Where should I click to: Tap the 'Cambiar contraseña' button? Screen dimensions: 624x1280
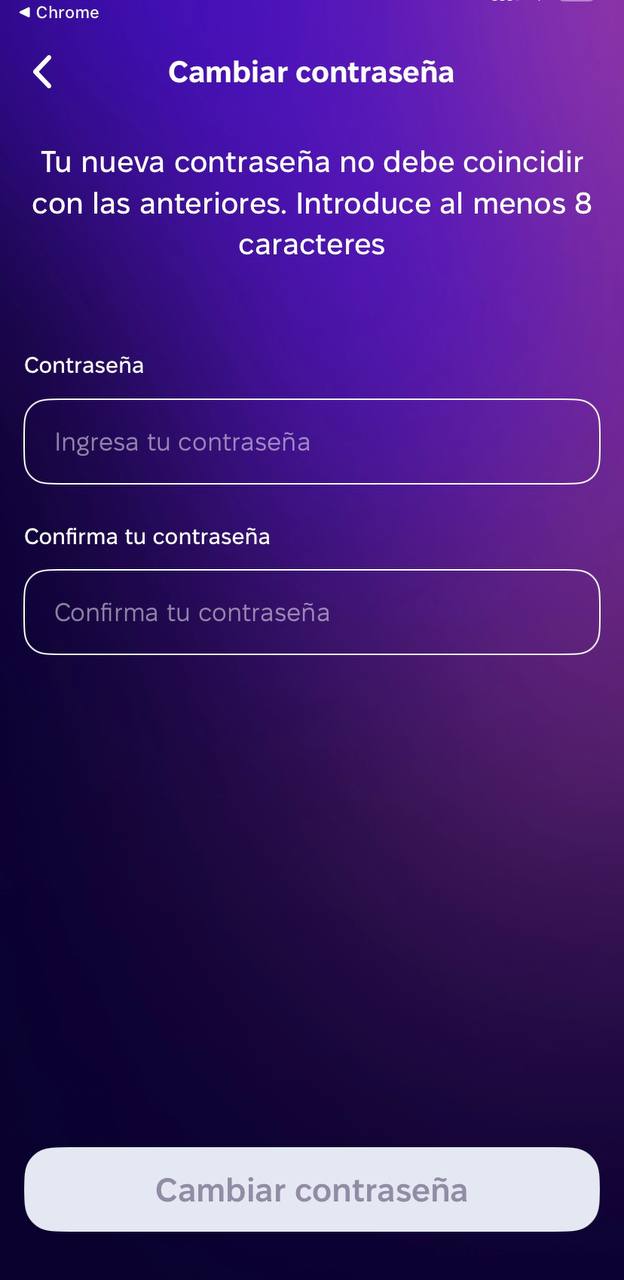pos(312,1190)
